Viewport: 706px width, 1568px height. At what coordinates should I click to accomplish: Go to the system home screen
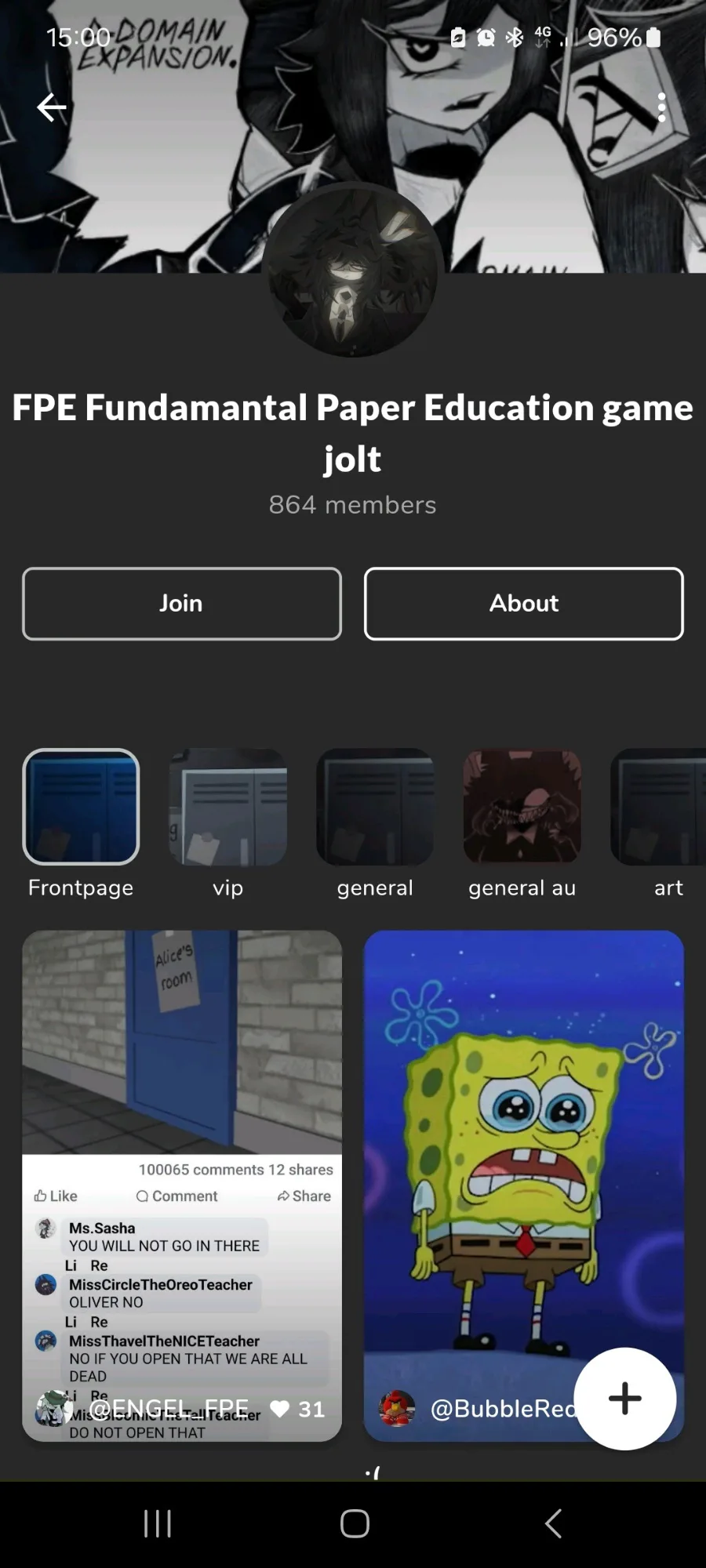coord(355,1524)
